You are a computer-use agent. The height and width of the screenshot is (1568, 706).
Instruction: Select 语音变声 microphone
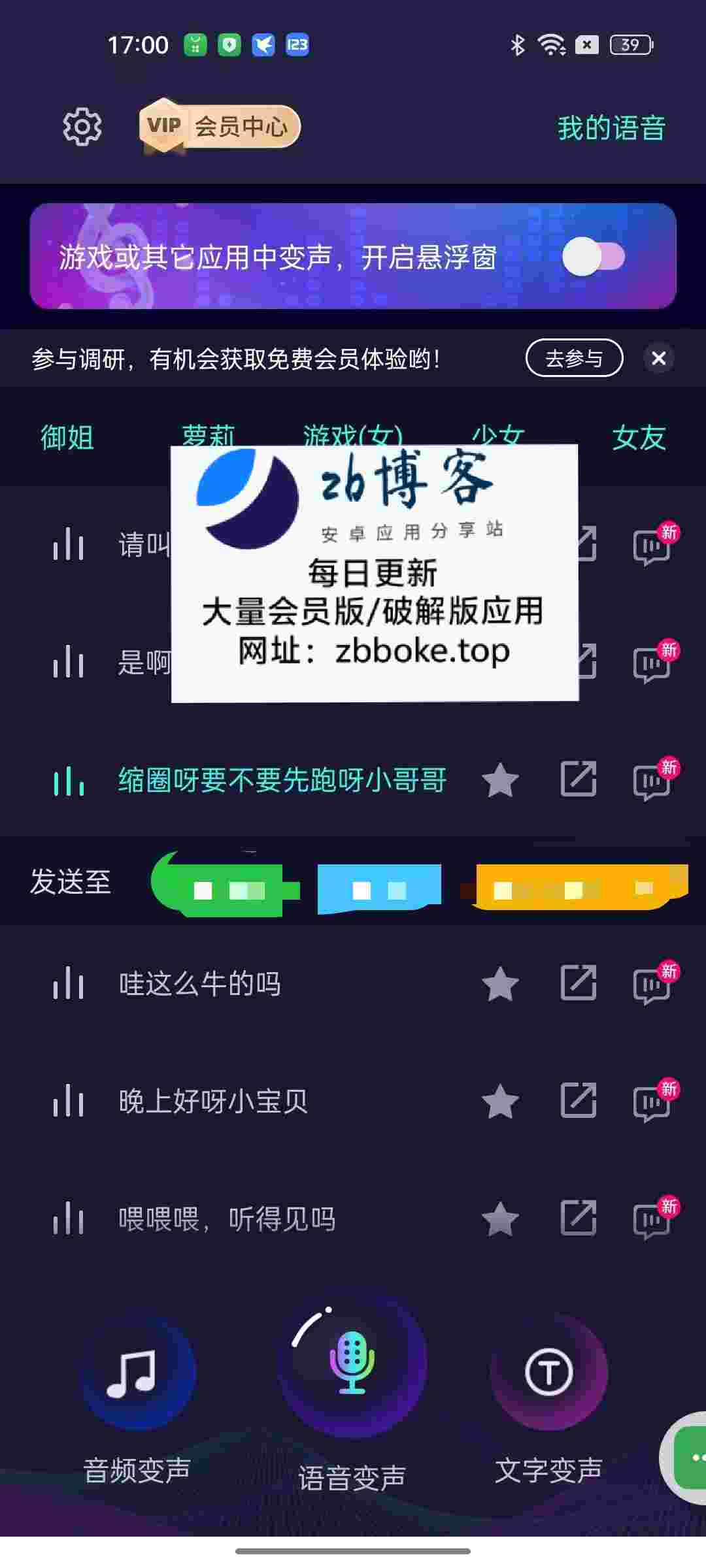[352, 1365]
